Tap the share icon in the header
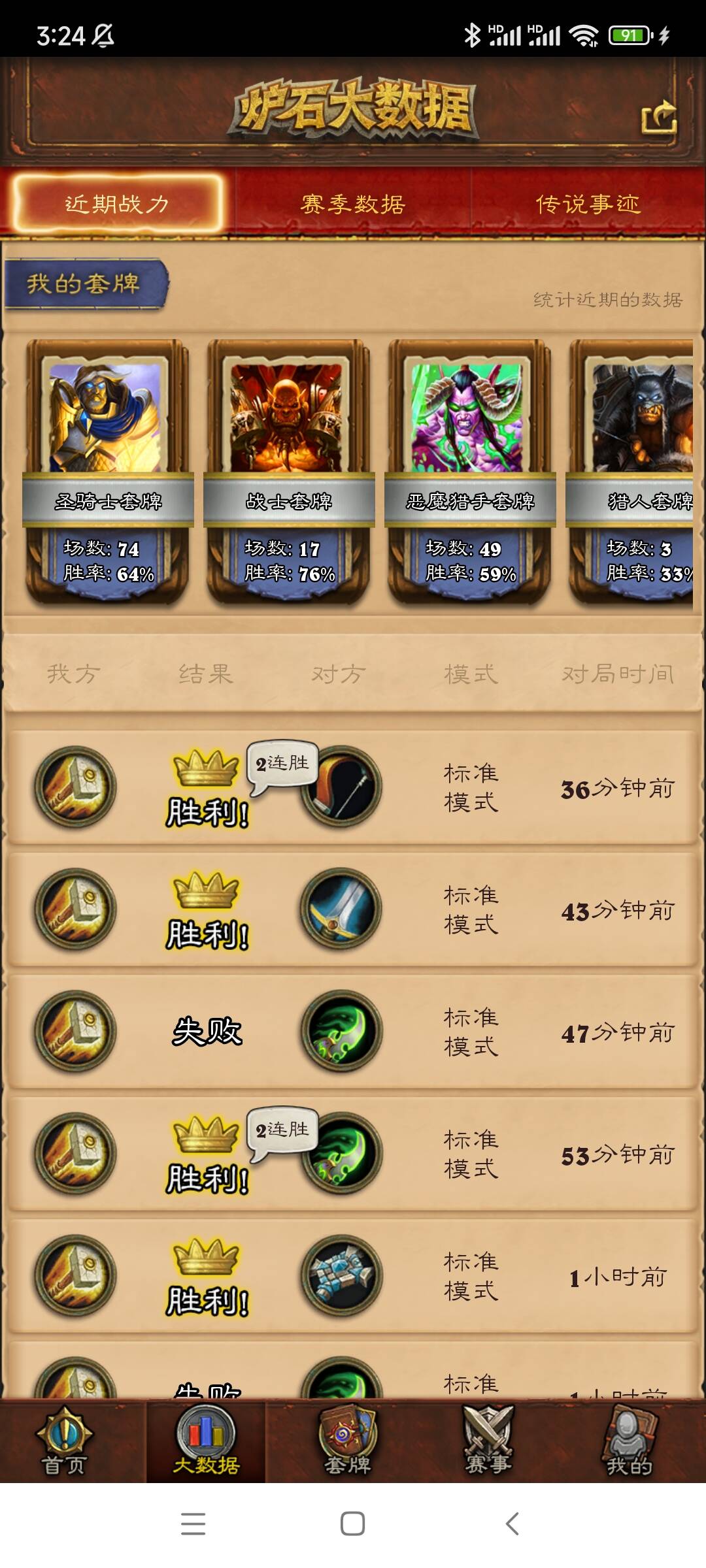 pos(658,118)
